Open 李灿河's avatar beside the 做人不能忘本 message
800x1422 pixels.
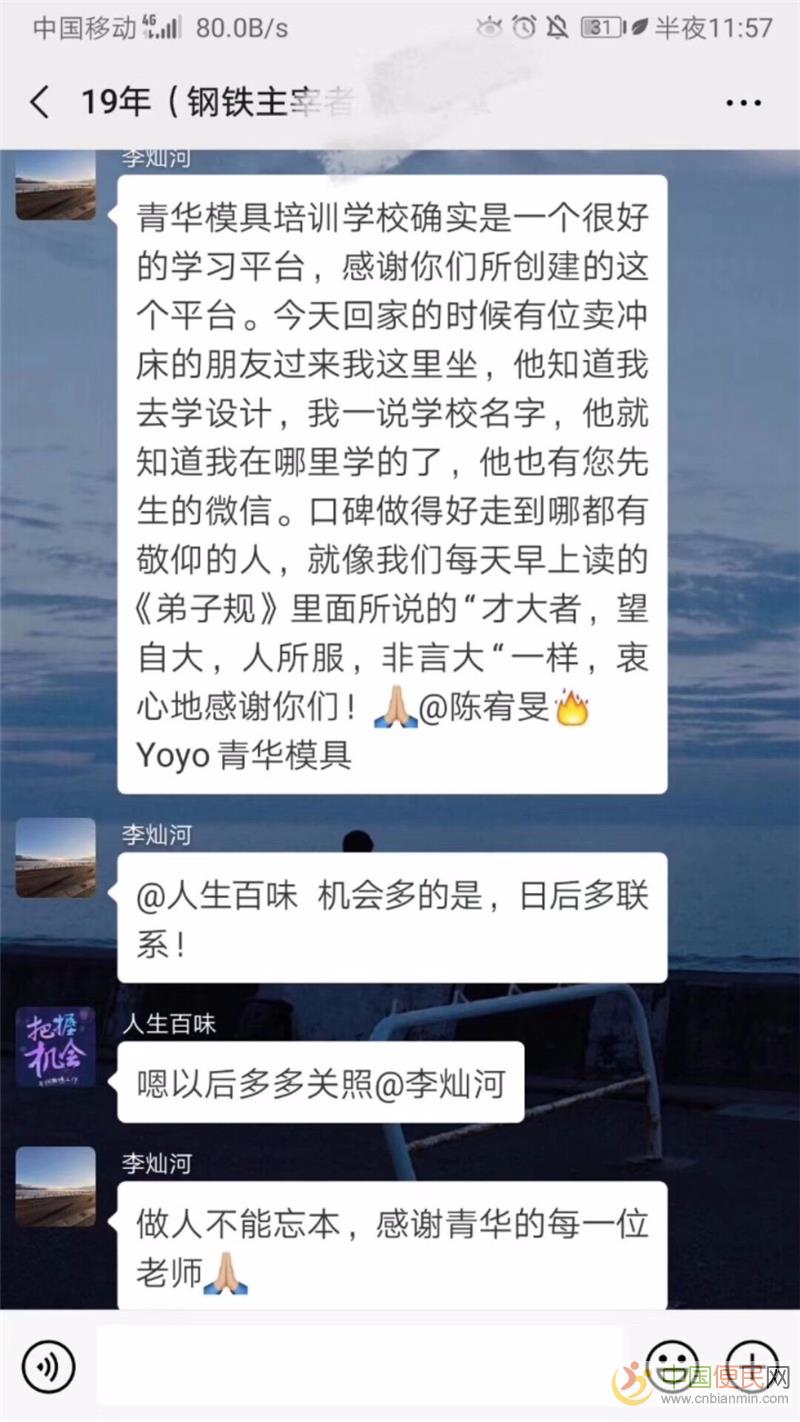pos(56,1187)
